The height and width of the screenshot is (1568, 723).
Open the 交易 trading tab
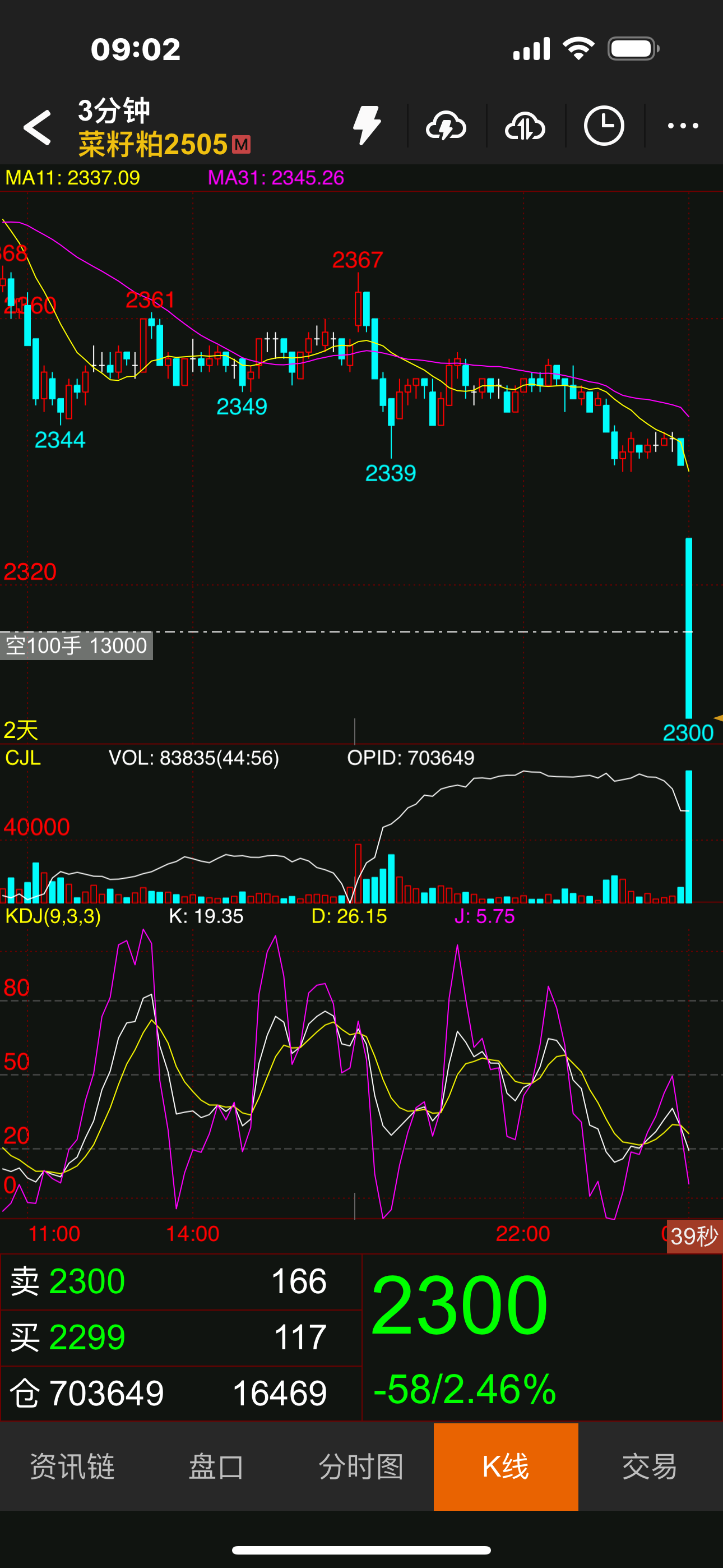650,1466
